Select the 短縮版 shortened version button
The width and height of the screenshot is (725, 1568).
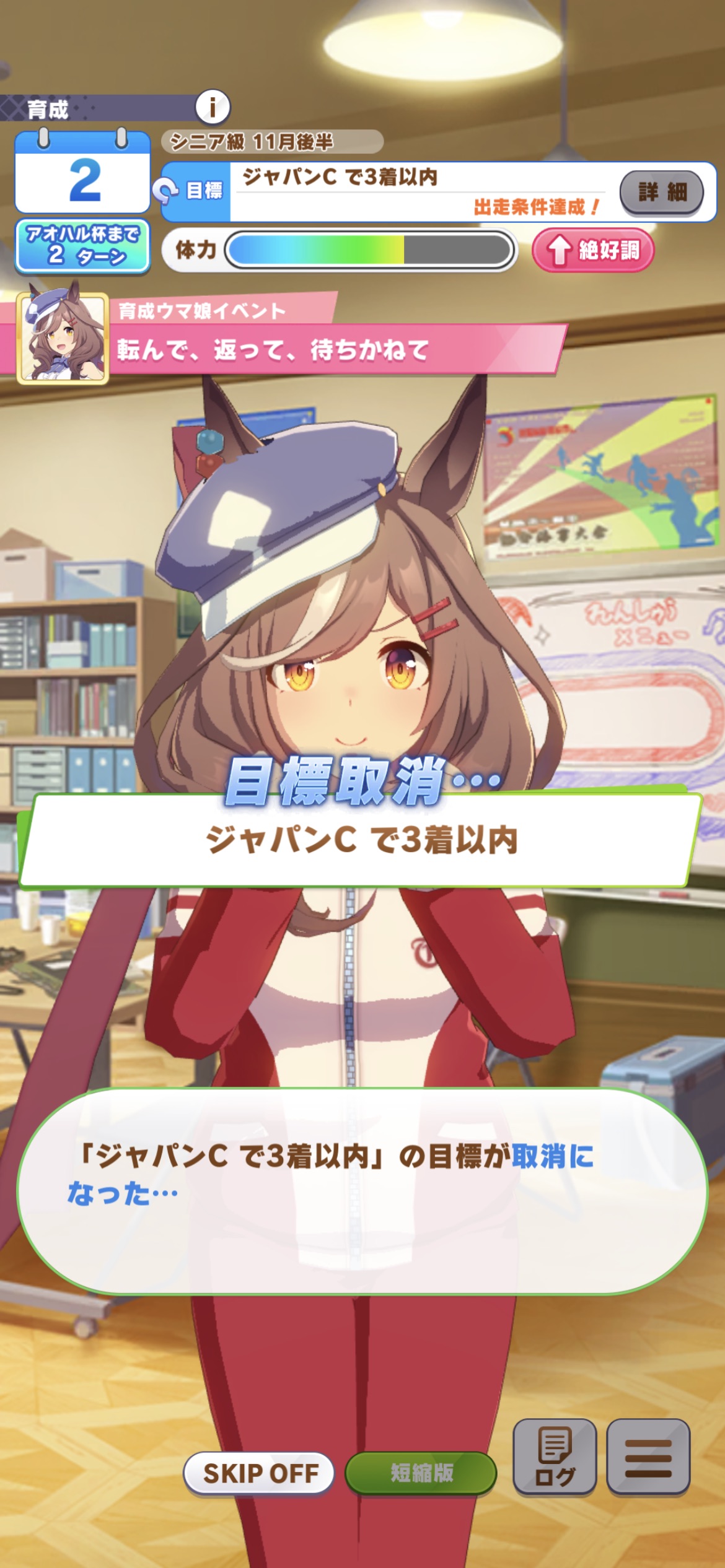coord(421,1473)
